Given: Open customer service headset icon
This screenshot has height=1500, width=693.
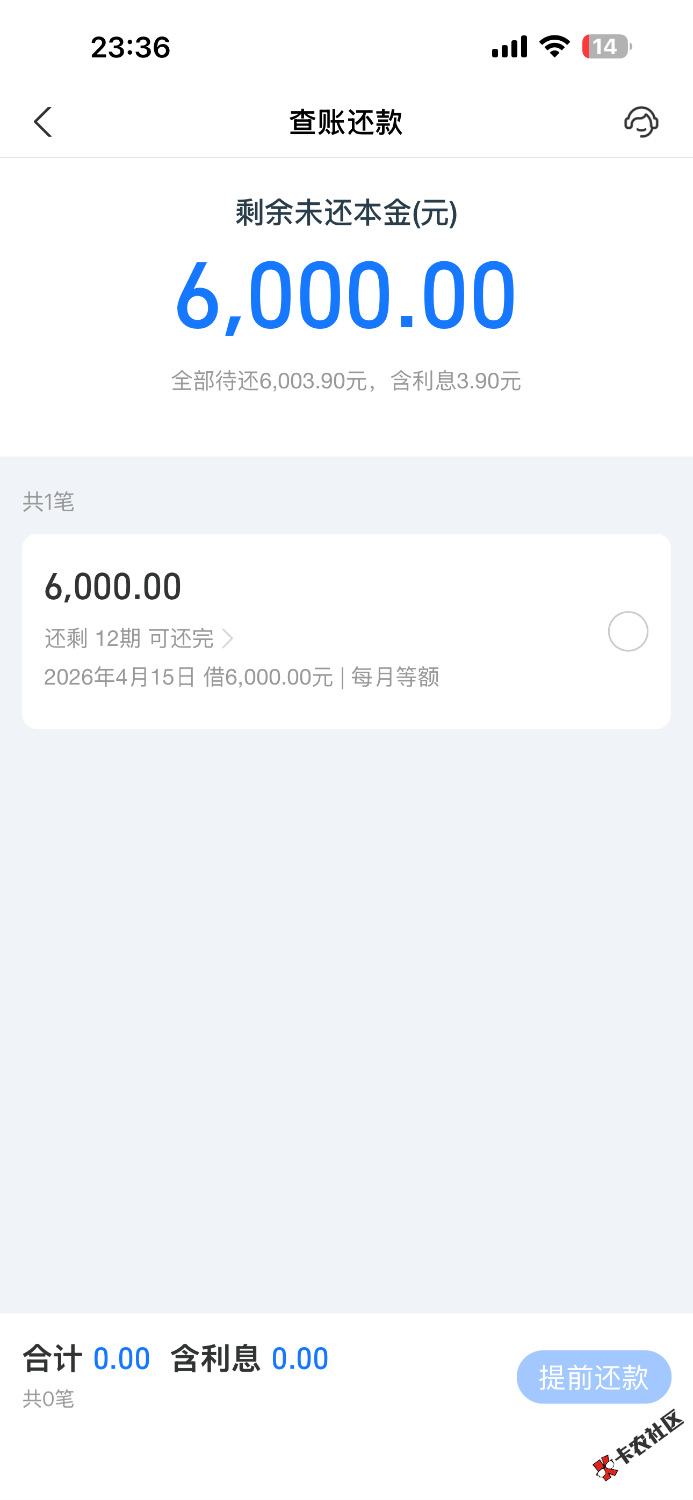Looking at the screenshot, I should (641, 122).
